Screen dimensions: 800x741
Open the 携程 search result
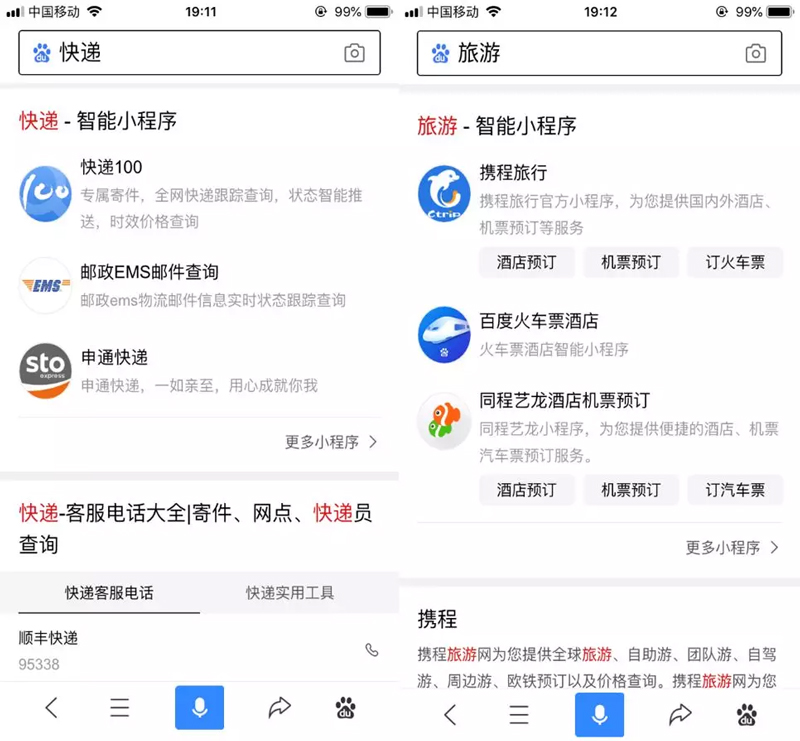click(x=438, y=618)
